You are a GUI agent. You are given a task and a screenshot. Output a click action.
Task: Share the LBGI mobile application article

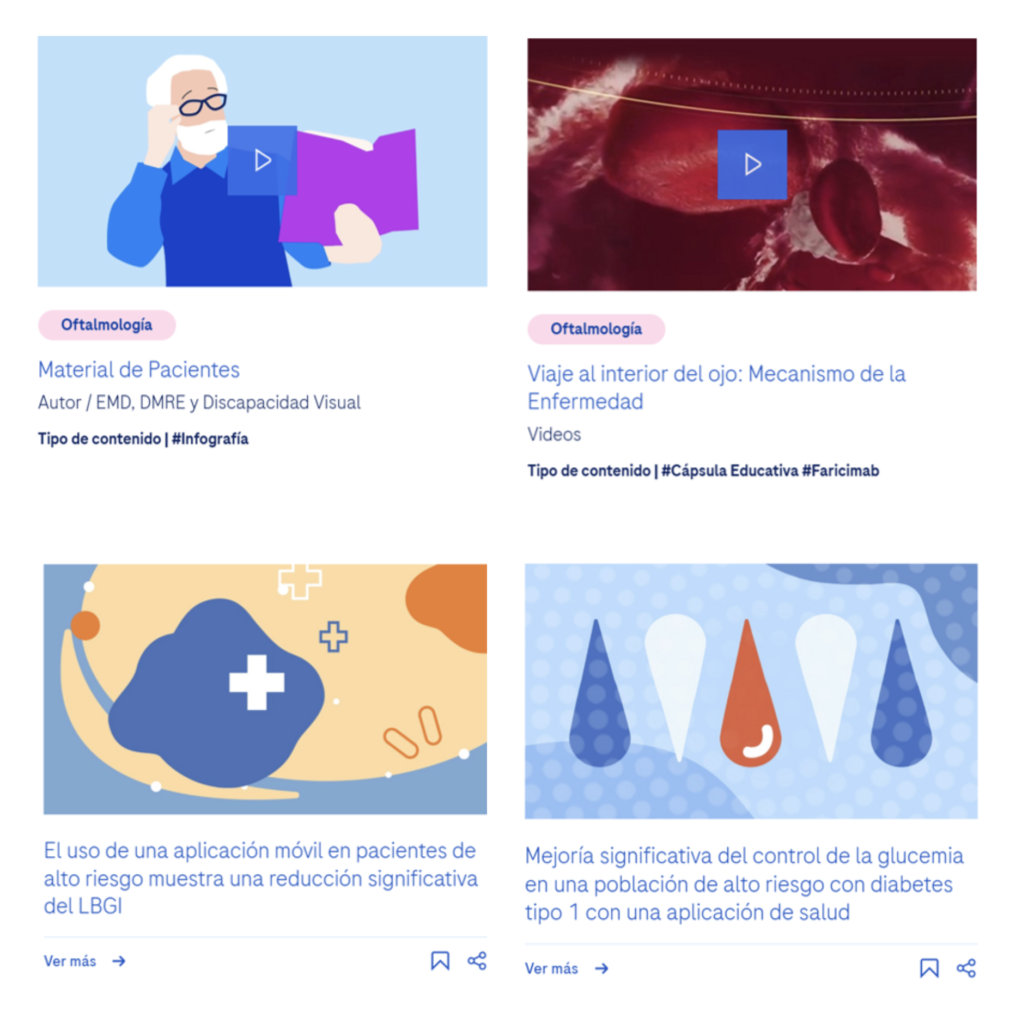tap(477, 961)
